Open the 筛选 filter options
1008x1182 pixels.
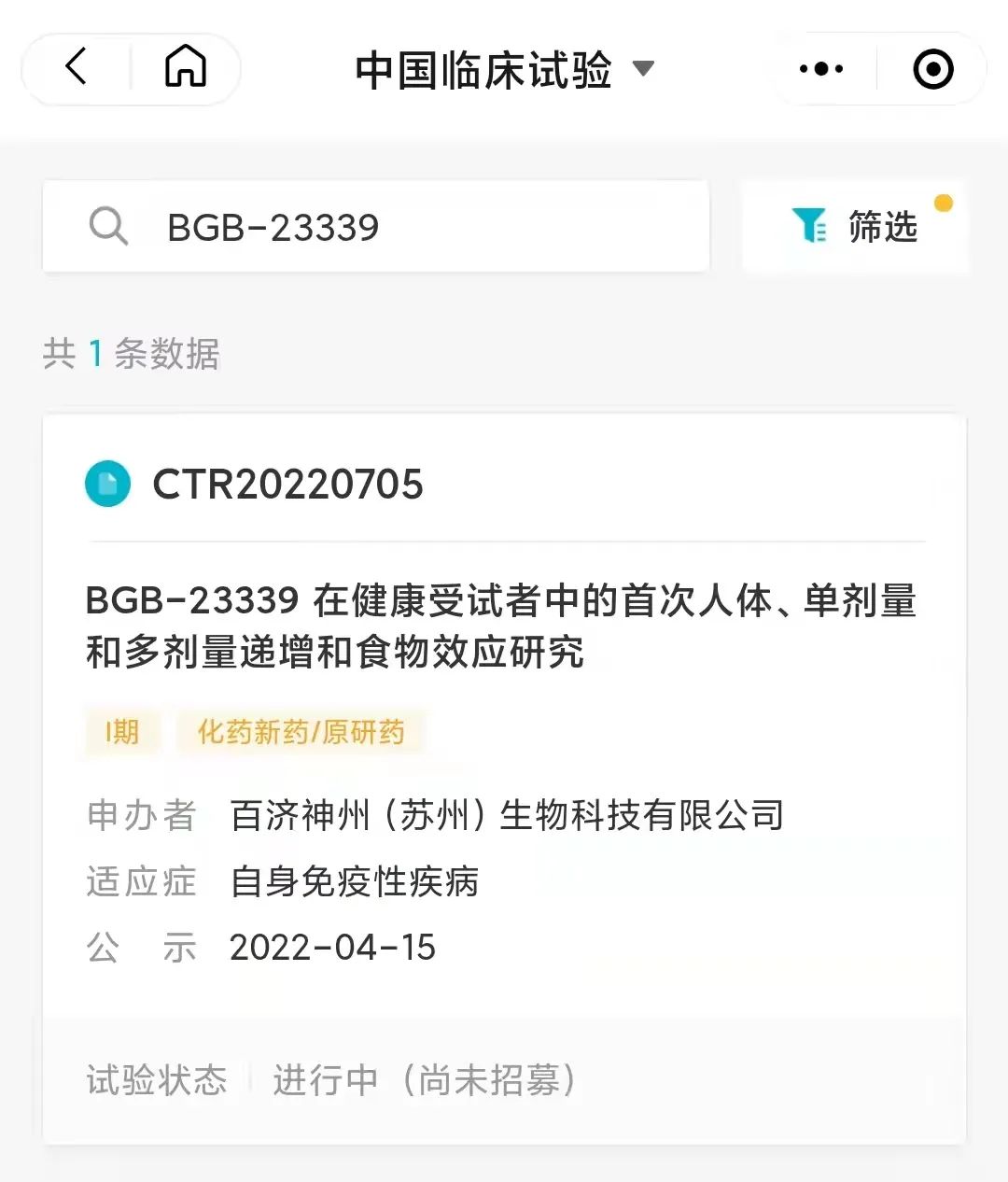(x=855, y=227)
